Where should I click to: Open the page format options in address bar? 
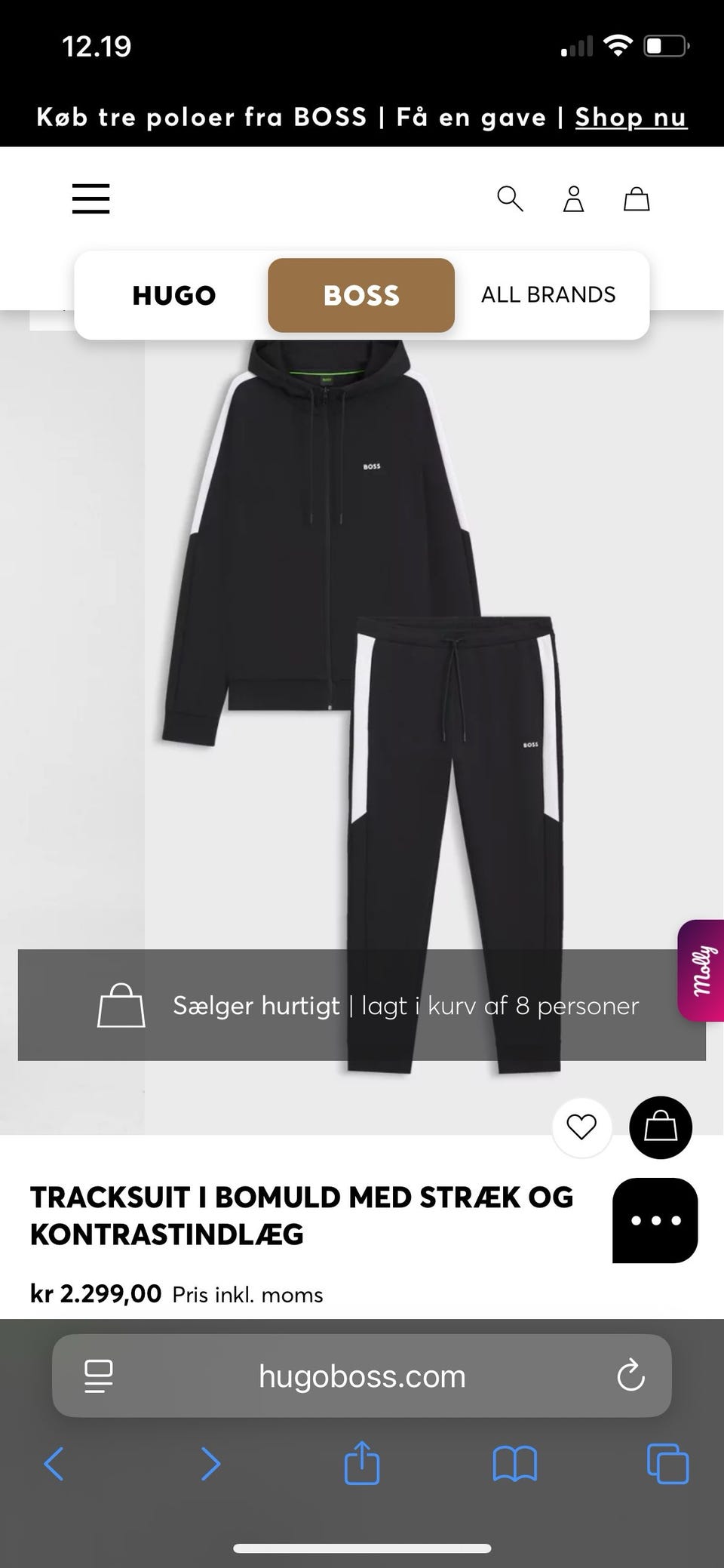click(99, 1376)
